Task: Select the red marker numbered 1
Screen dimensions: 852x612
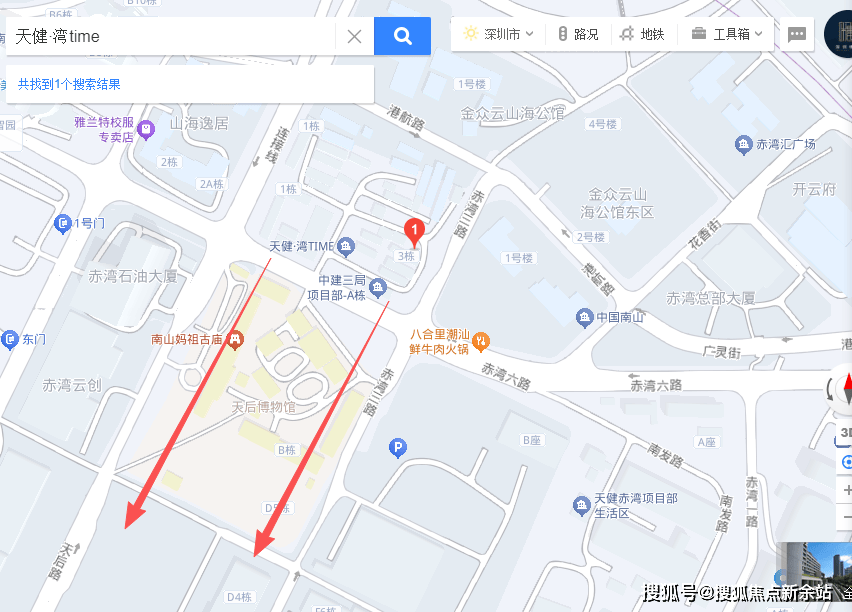Action: pyautogui.click(x=413, y=232)
